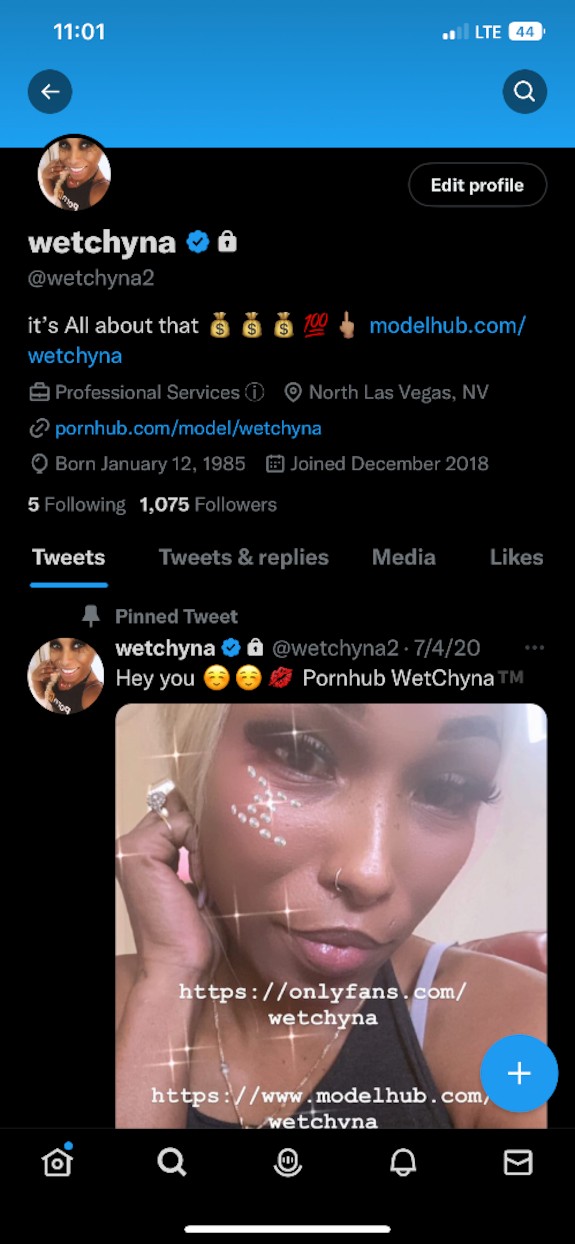Open the pinned tweet's three-dot menu

(535, 648)
